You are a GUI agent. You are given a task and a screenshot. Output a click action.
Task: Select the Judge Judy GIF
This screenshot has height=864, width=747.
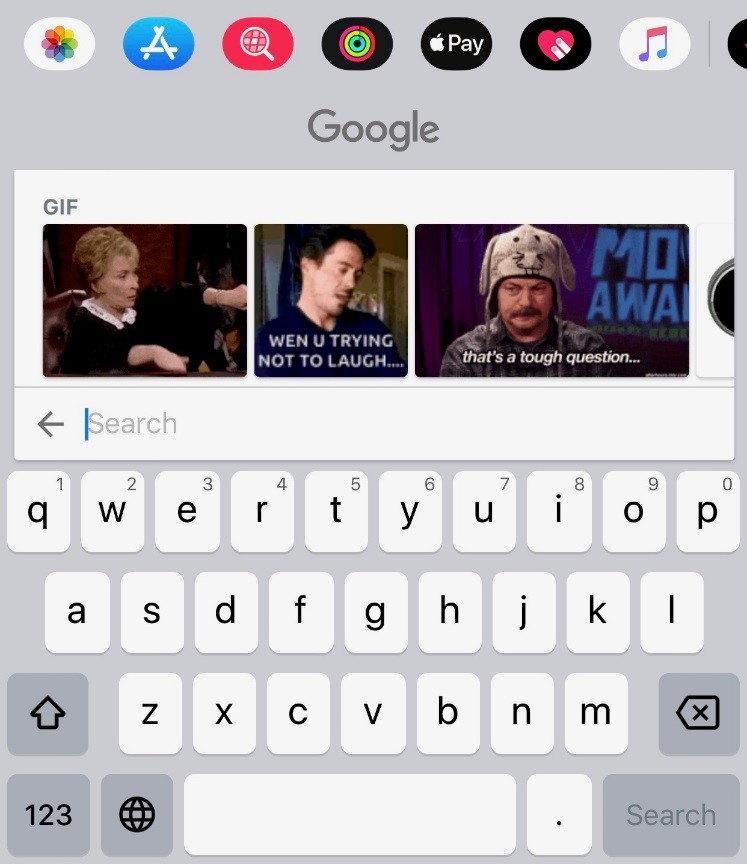(145, 300)
